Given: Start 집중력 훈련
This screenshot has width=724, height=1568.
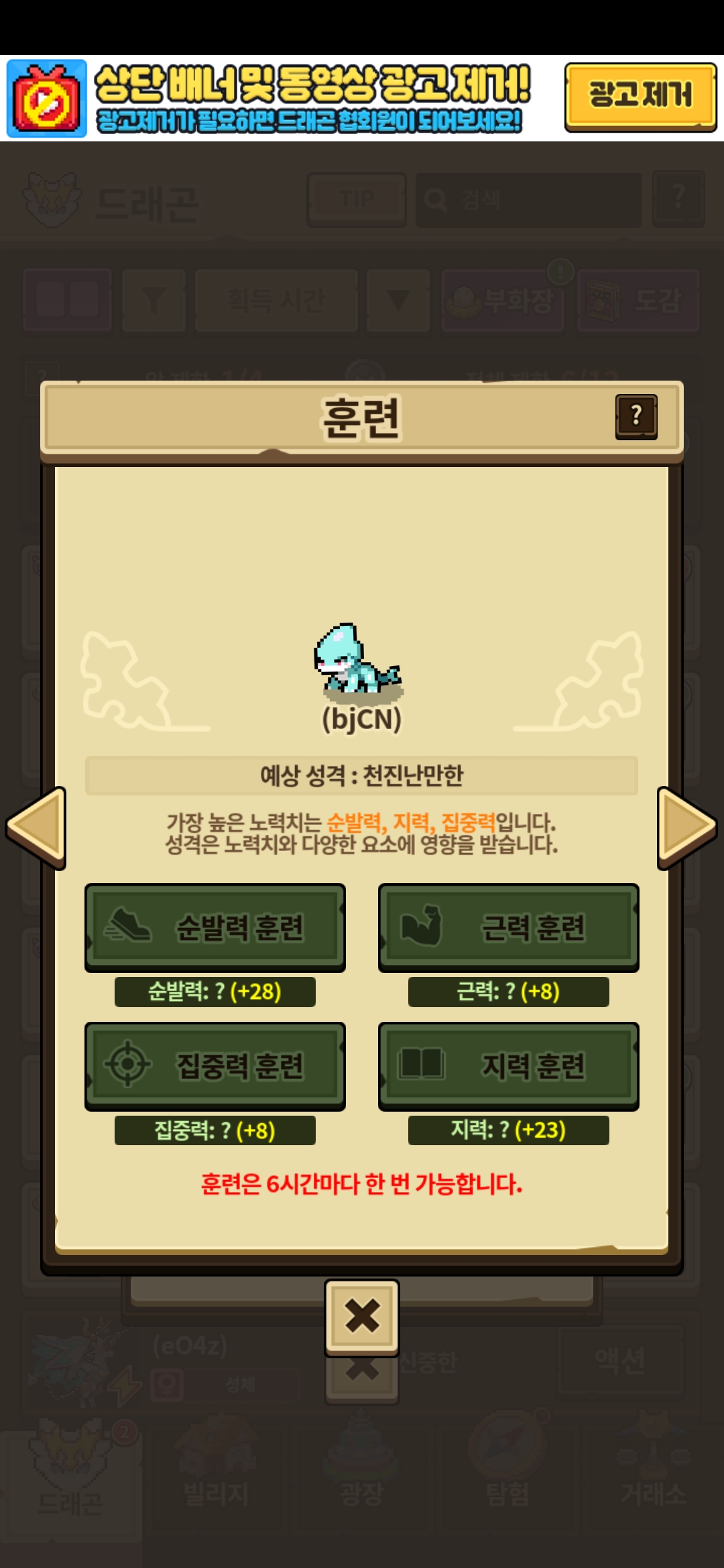Looking at the screenshot, I should tap(215, 1066).
